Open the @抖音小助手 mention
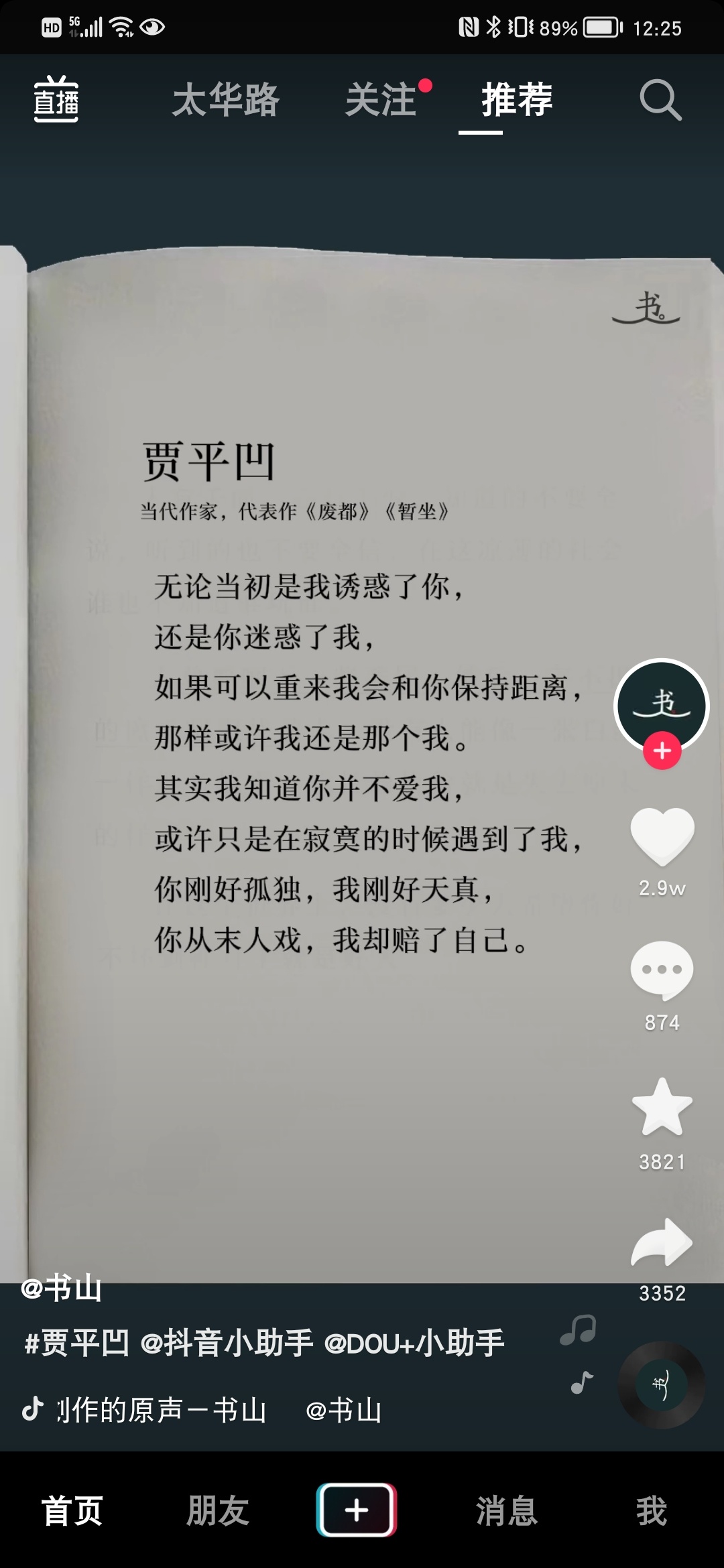Image resolution: width=724 pixels, height=1568 pixels. (227, 1343)
